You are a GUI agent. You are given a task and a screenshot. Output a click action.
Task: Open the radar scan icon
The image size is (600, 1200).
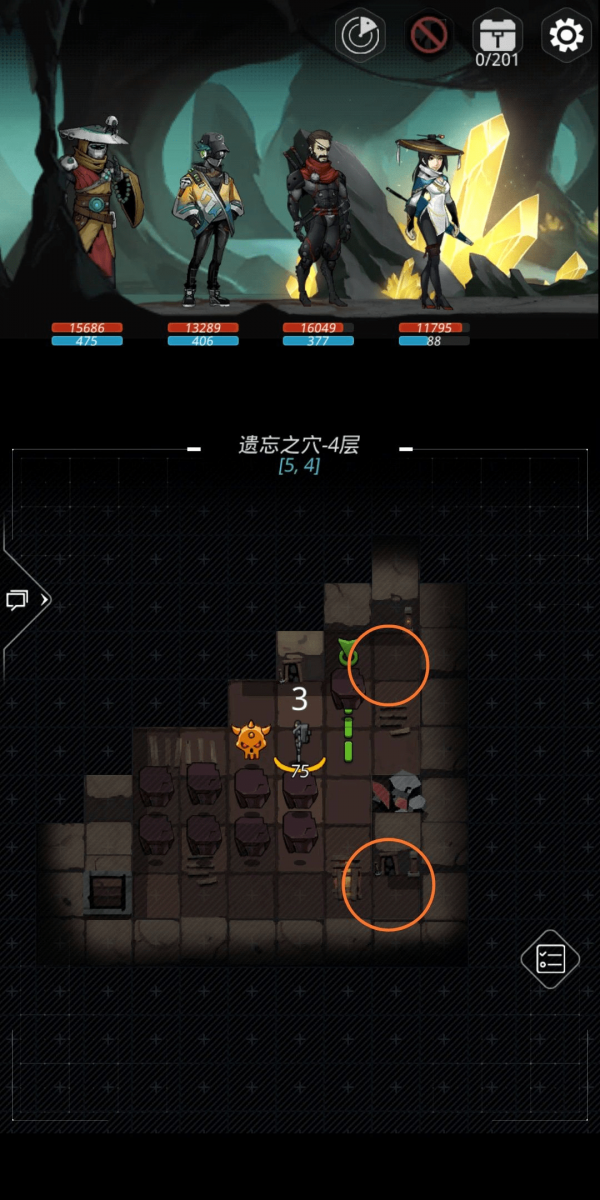point(360,36)
